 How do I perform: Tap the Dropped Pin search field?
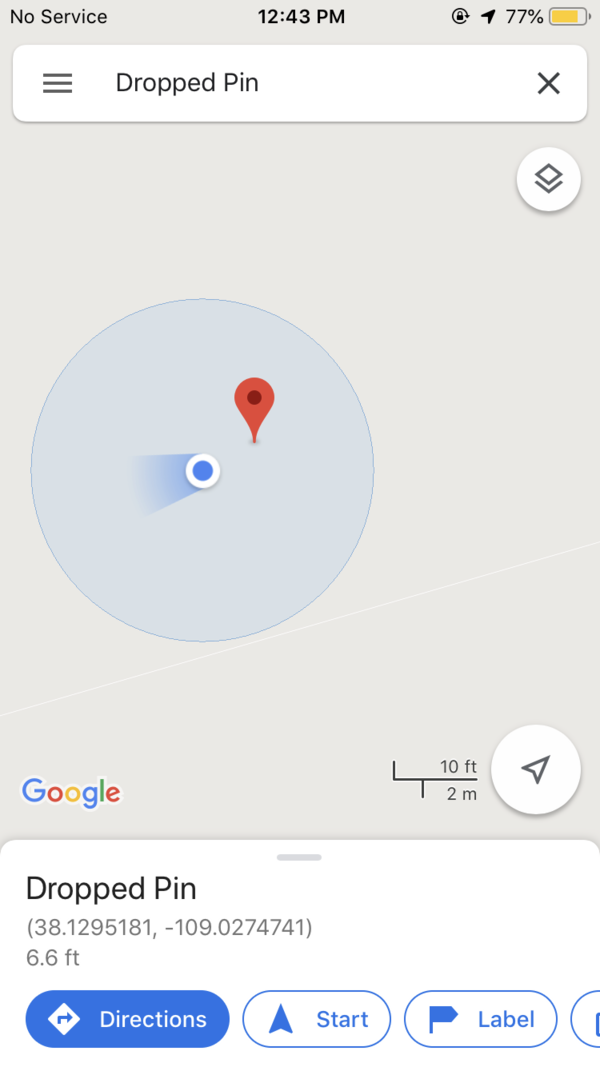point(300,83)
